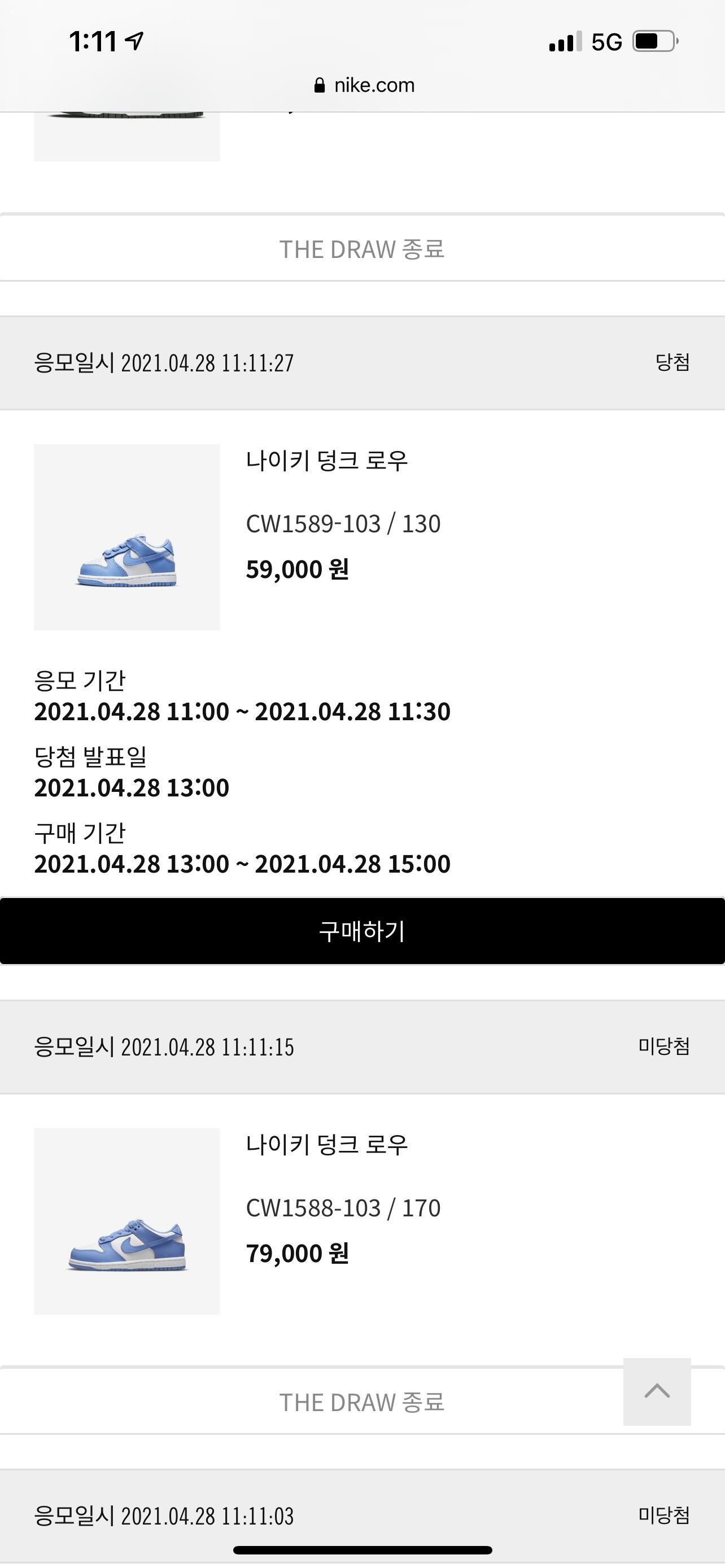Open the CW1588-103 Dunk Low product image
The height and width of the screenshot is (1568, 725).
[x=126, y=1221]
